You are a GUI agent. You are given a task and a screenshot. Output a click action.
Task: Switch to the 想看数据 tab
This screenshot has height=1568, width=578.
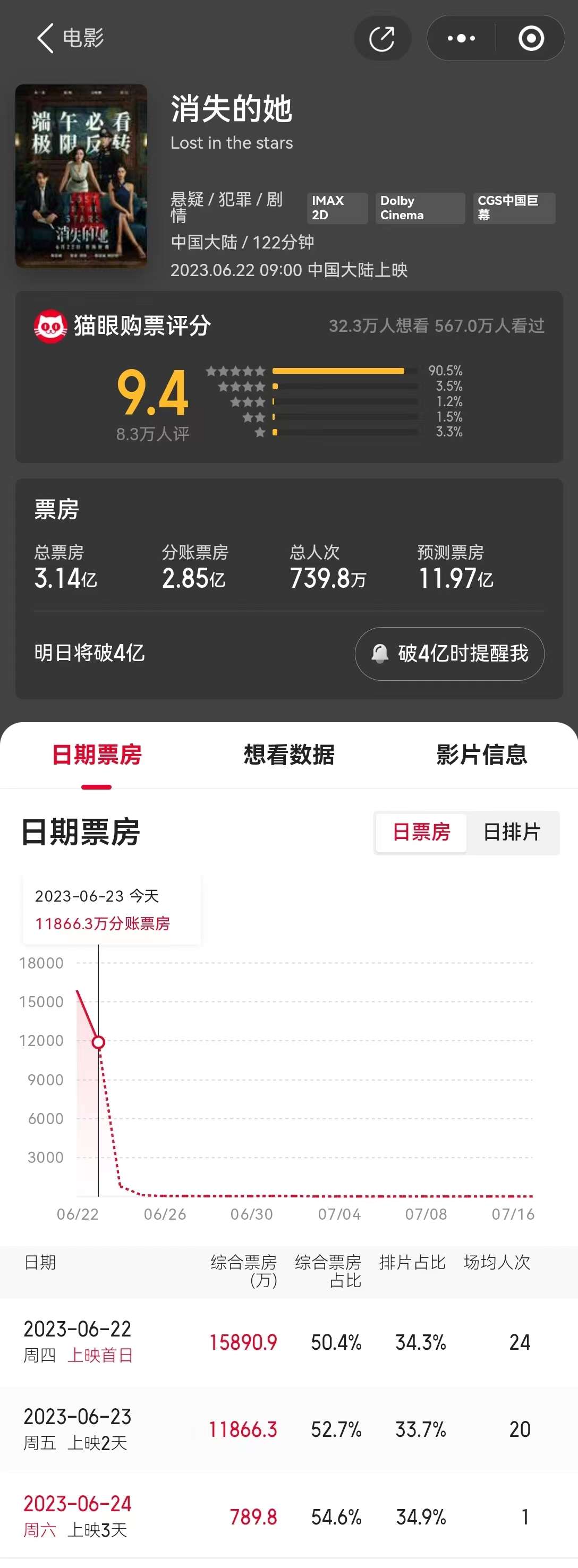(x=288, y=754)
